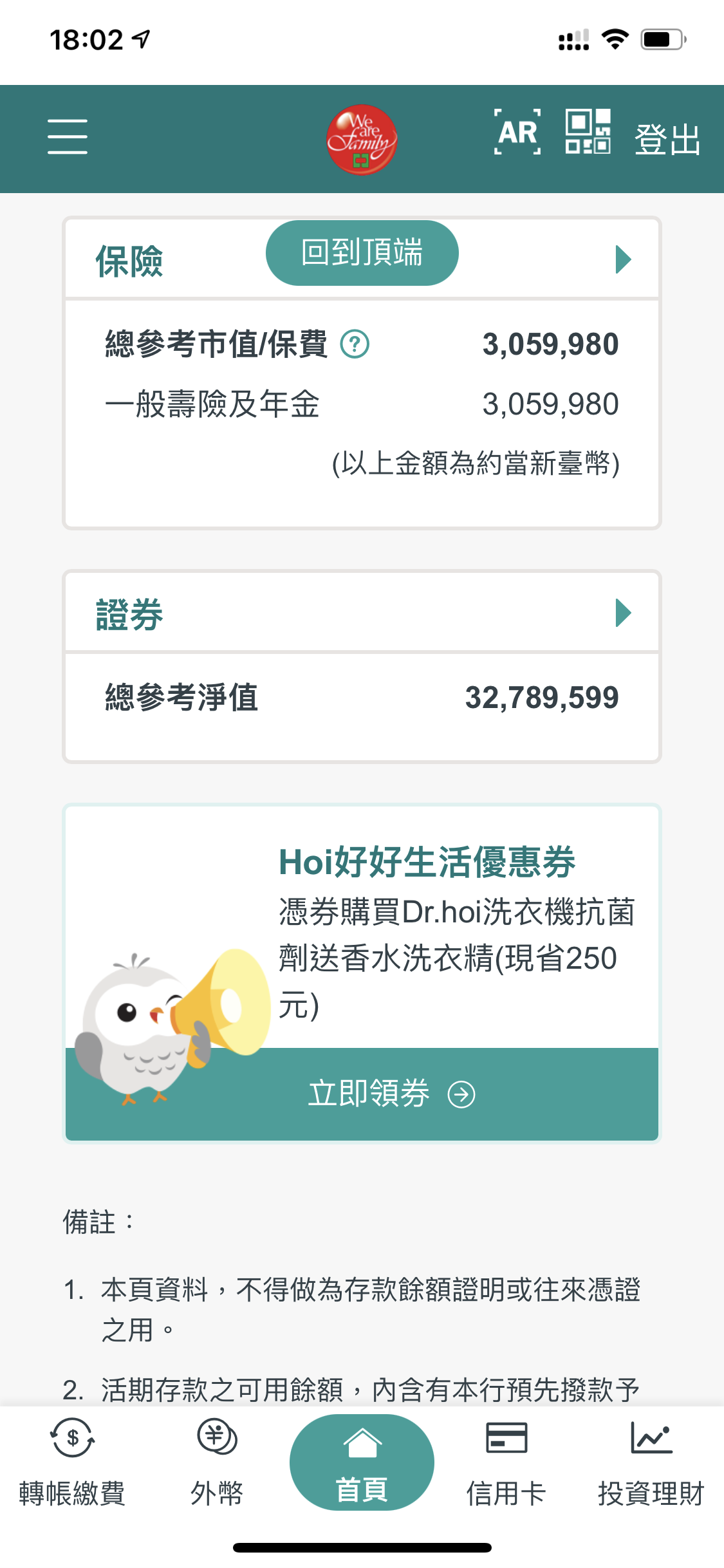
Task: Switch to the 信用卡 tab
Action: pyautogui.click(x=506, y=1462)
